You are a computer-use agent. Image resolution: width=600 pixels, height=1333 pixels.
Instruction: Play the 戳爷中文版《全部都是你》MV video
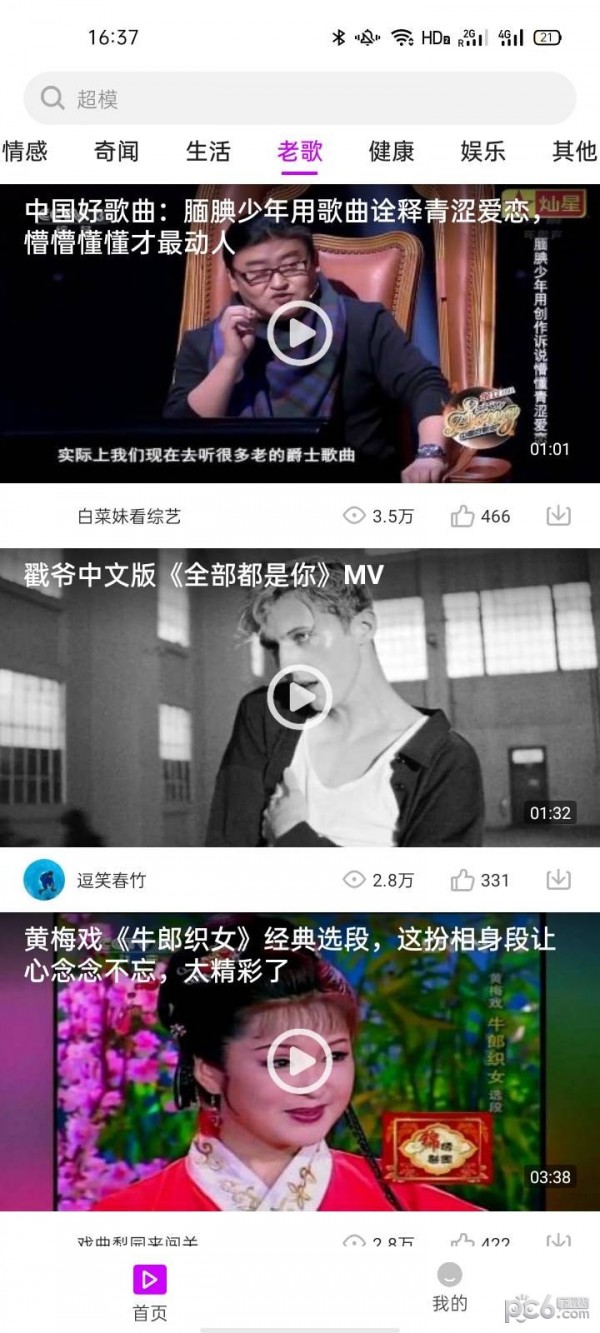(299, 697)
